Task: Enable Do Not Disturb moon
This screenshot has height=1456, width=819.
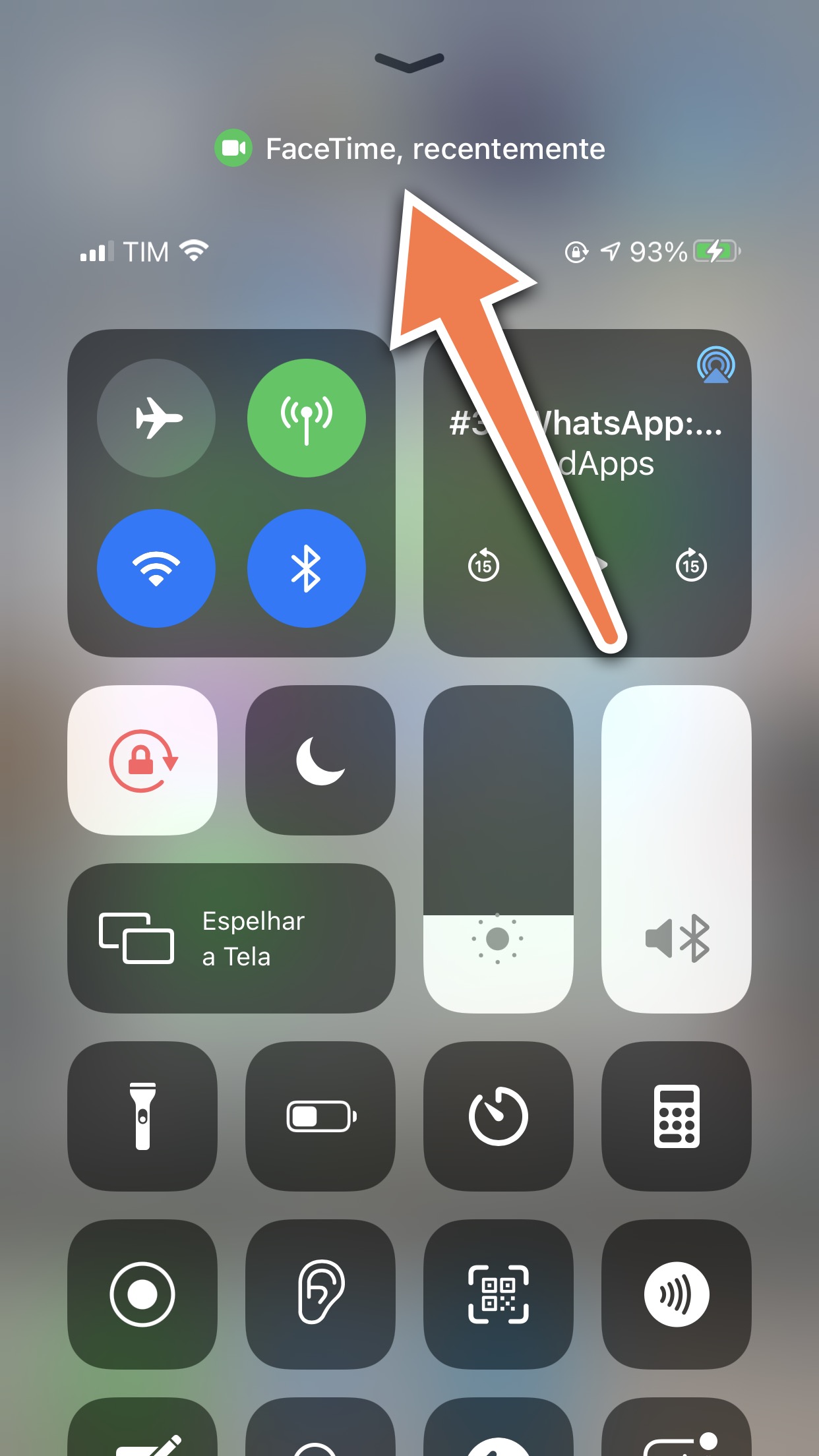Action: point(320,760)
